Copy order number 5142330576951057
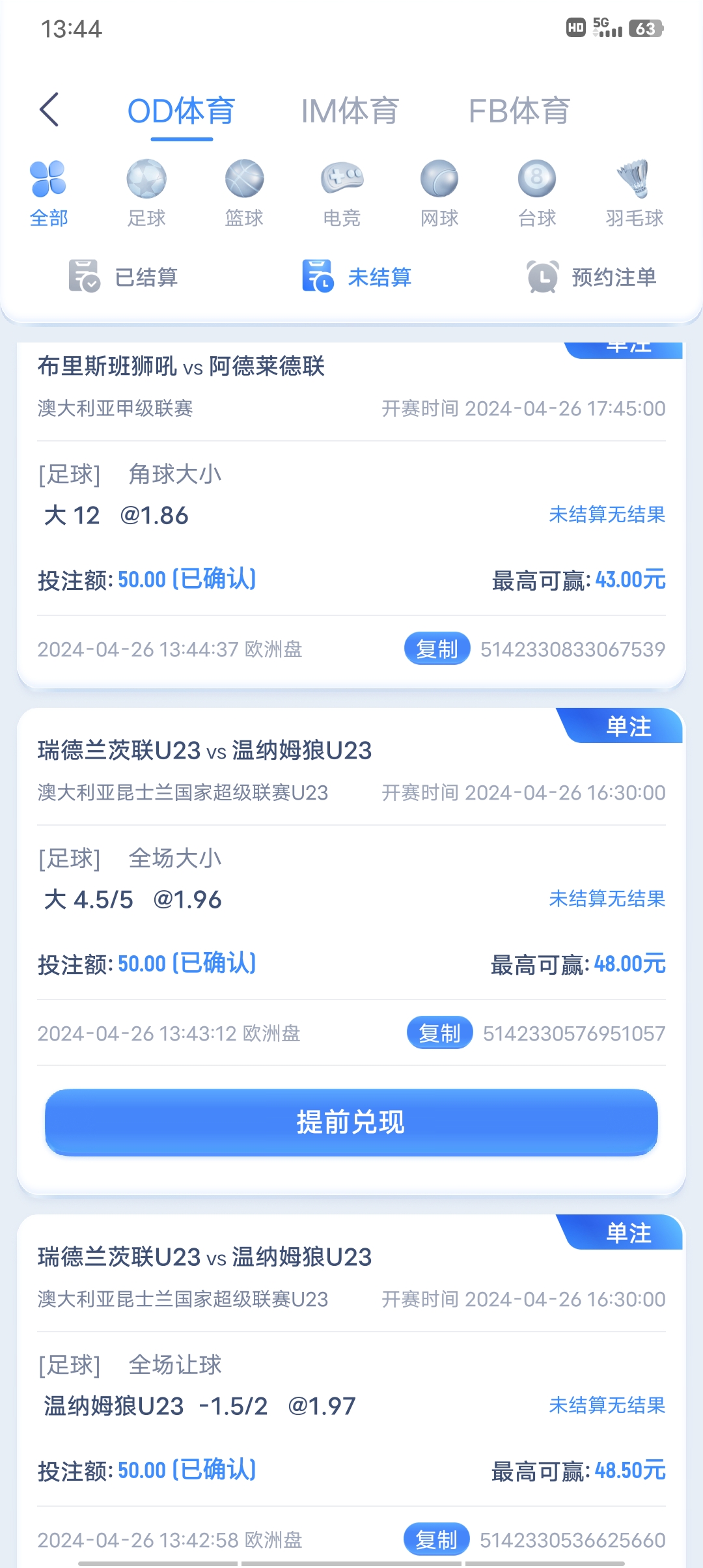This screenshot has width=703, height=1568. 439,1033
